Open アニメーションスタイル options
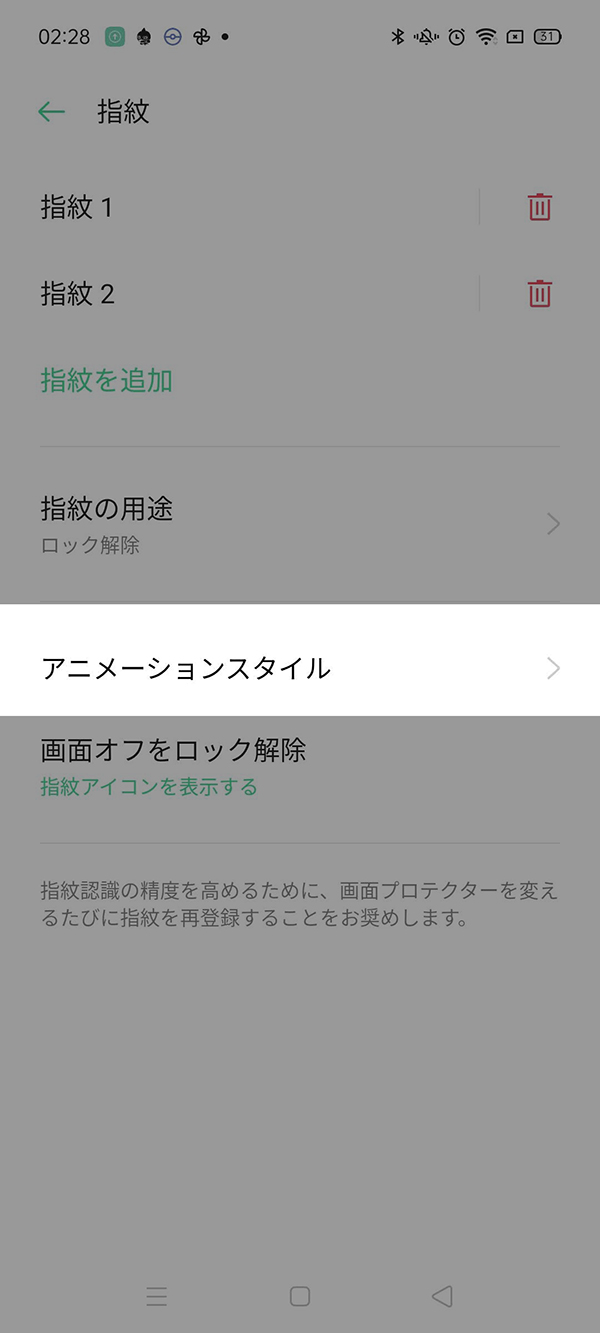600x1333 pixels. 300,669
